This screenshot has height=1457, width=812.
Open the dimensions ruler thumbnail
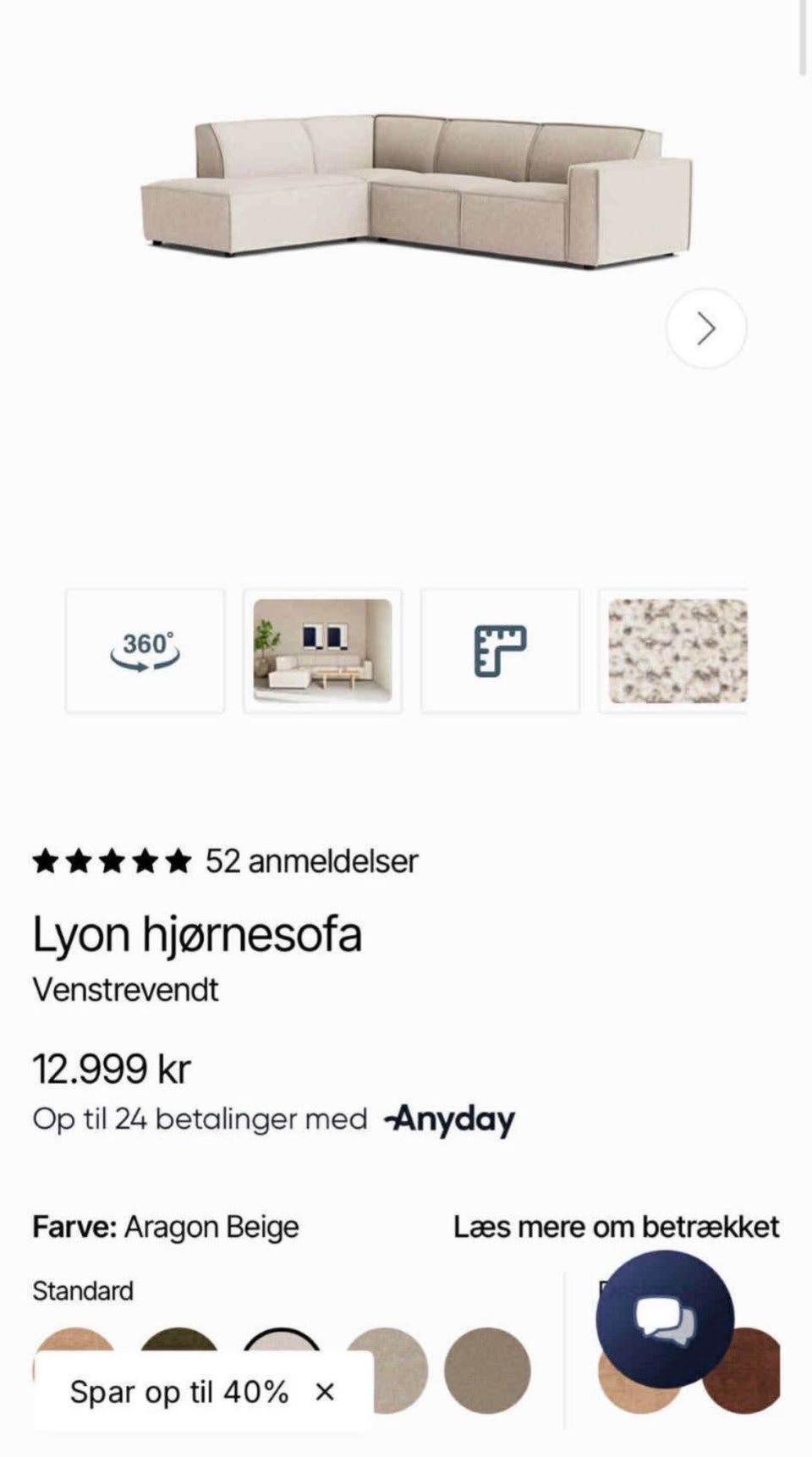[x=500, y=651]
